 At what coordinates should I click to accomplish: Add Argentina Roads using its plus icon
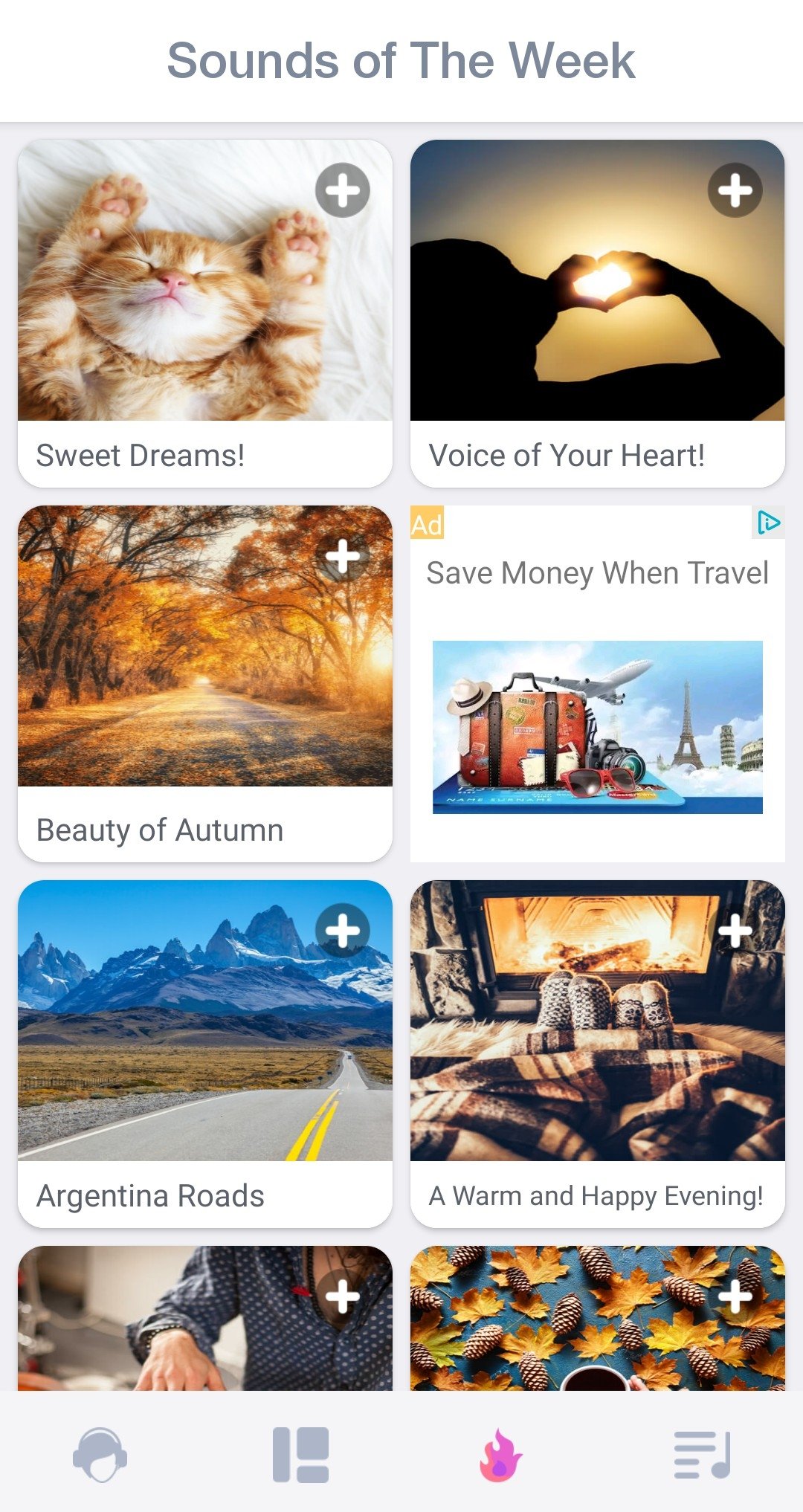tap(343, 931)
